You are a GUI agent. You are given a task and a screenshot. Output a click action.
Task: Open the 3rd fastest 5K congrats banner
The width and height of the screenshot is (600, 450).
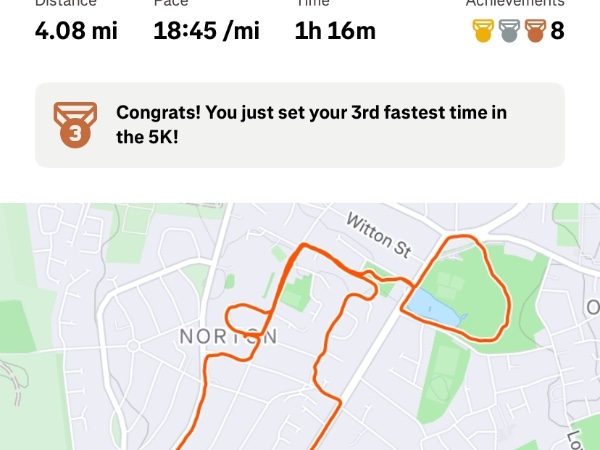coord(300,125)
